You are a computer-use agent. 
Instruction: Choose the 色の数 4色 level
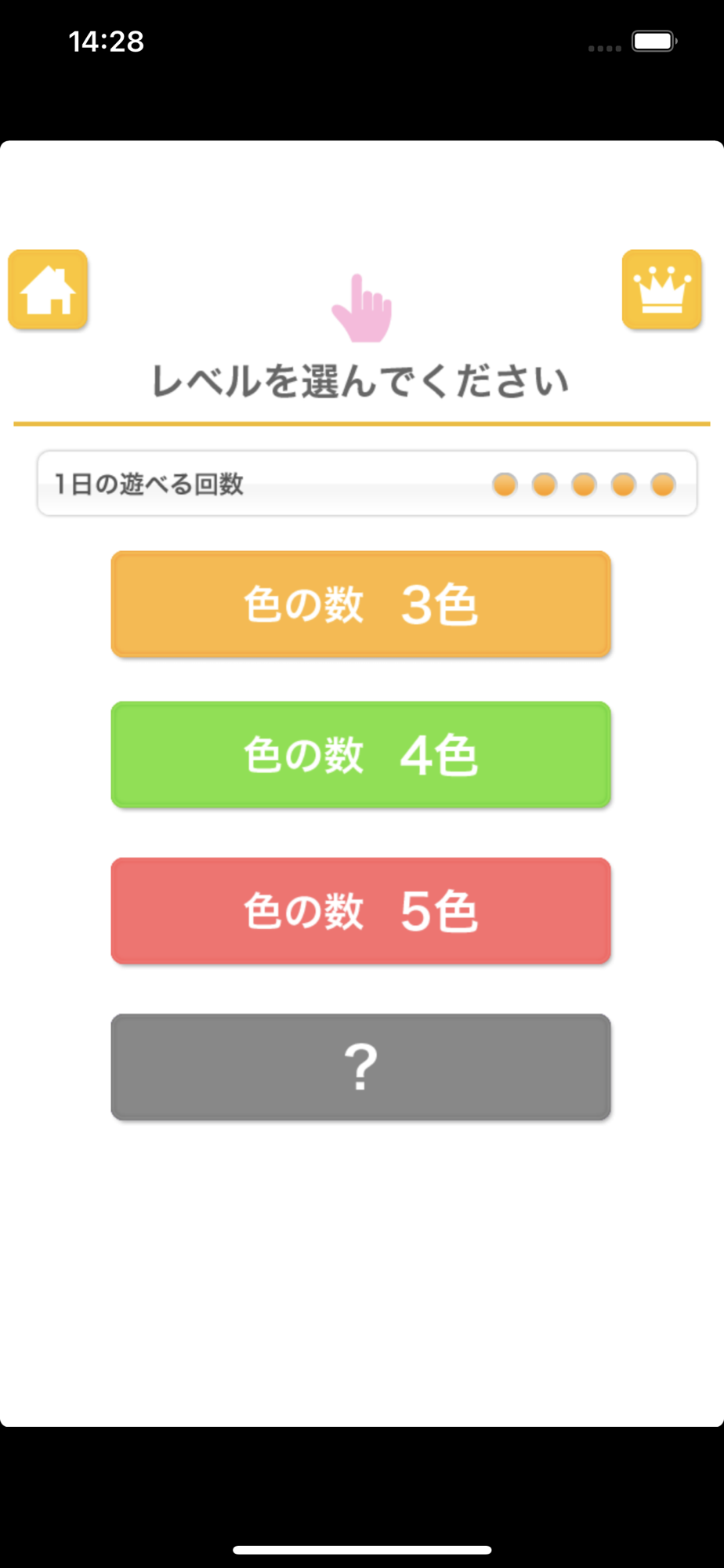(360, 755)
